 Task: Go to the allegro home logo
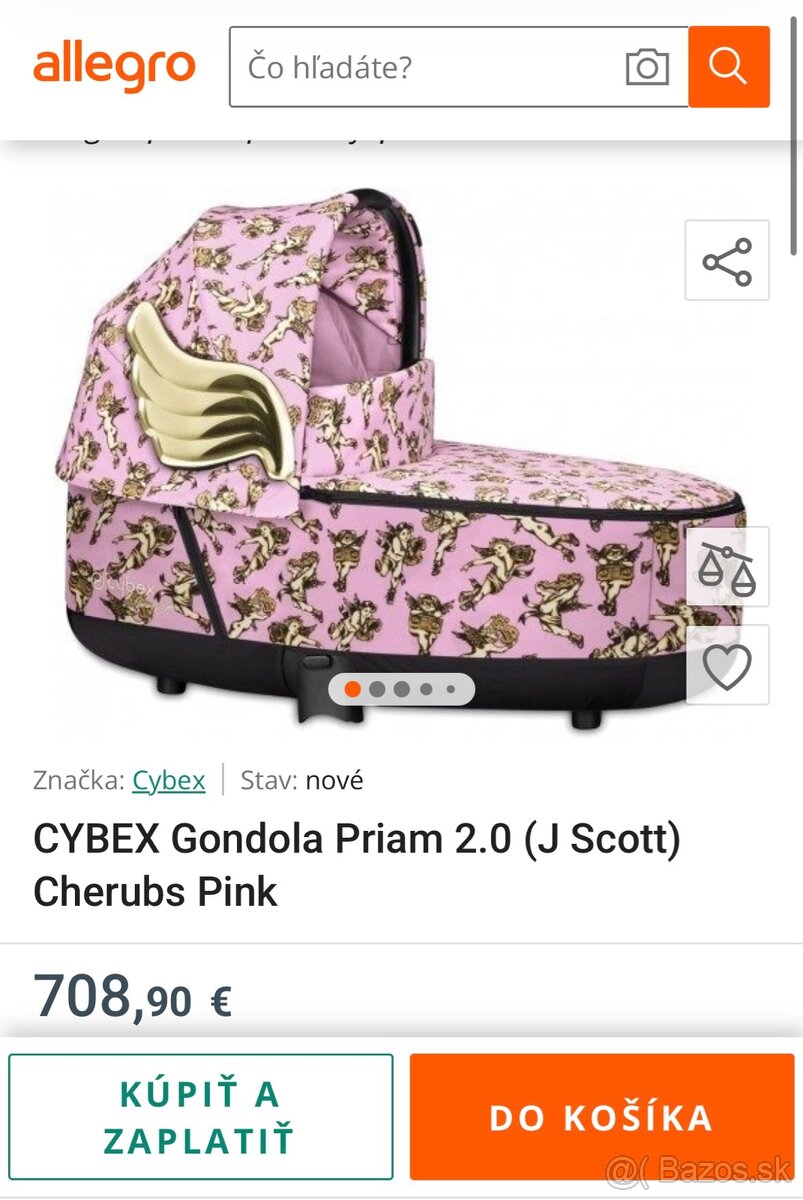[114, 68]
